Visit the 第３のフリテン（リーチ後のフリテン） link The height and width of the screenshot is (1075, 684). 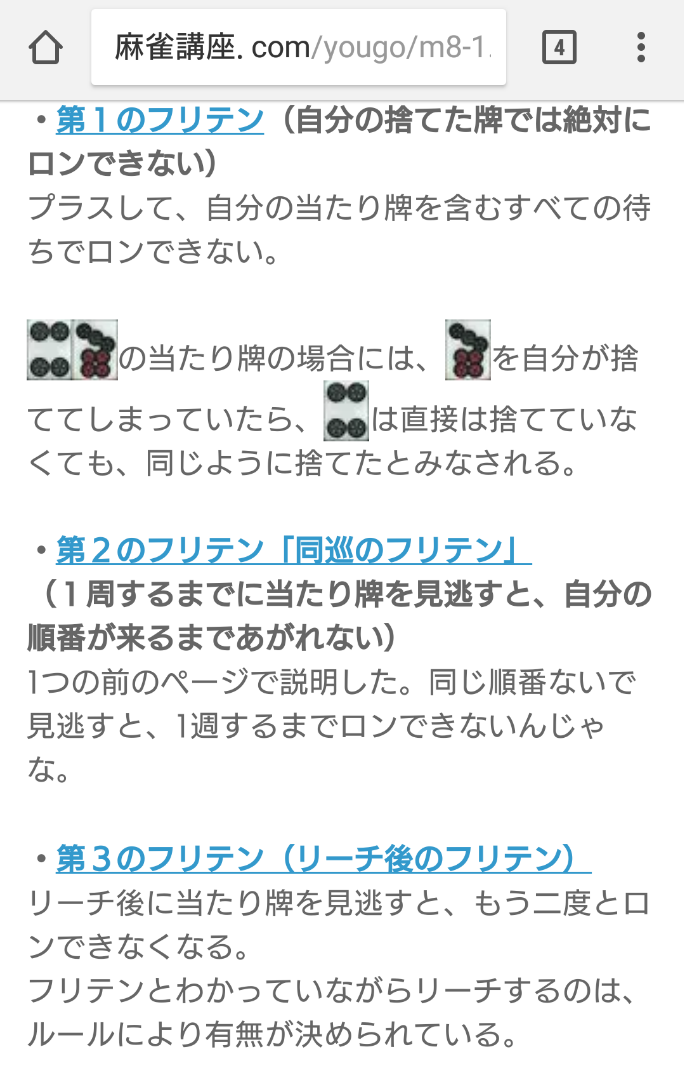322,858
